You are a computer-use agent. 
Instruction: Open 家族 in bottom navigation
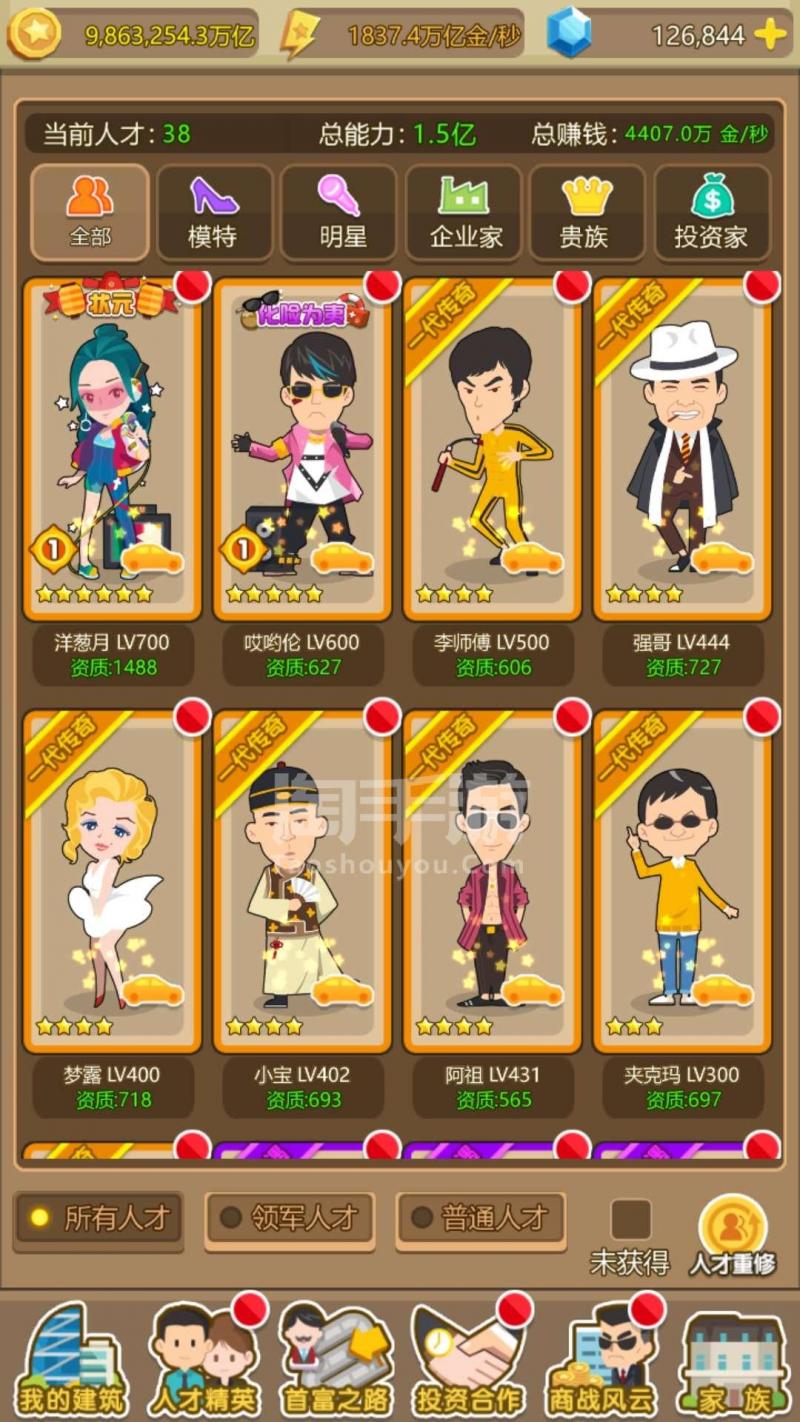click(x=732, y=1360)
